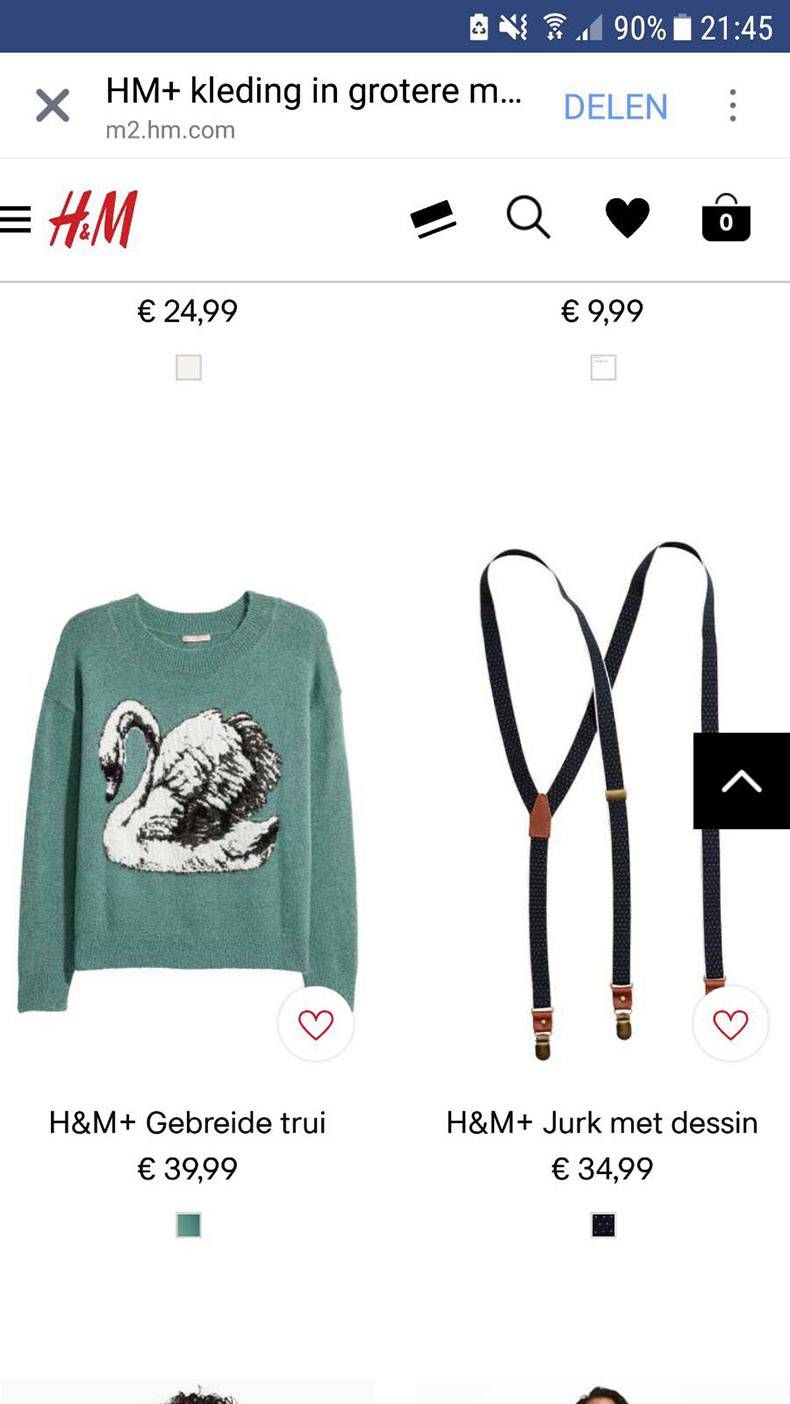
Task: Select dark swatch under Jurk met dessin
Action: point(603,1225)
